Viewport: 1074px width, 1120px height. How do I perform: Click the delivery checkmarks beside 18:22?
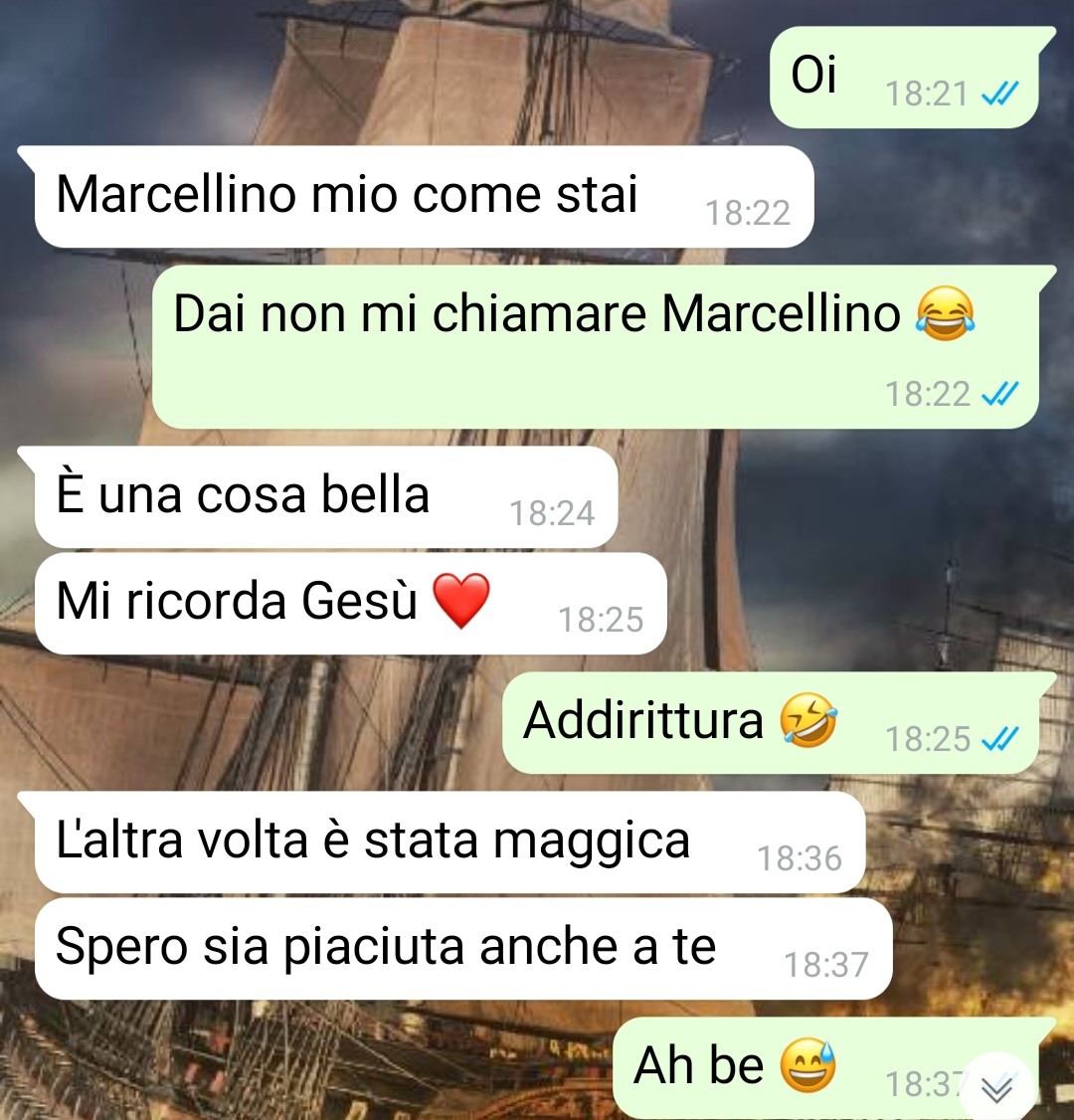point(997,395)
